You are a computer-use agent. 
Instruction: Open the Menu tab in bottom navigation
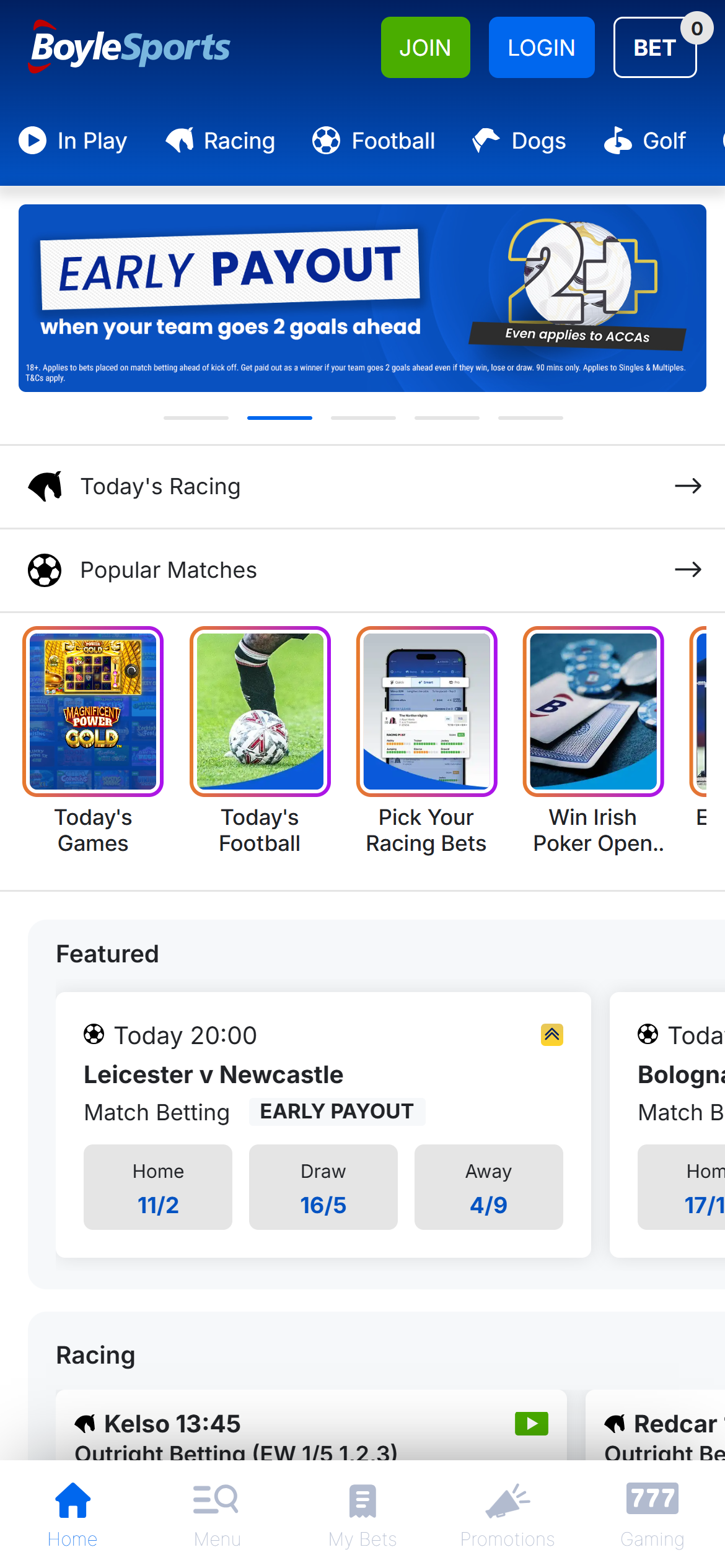click(217, 1518)
